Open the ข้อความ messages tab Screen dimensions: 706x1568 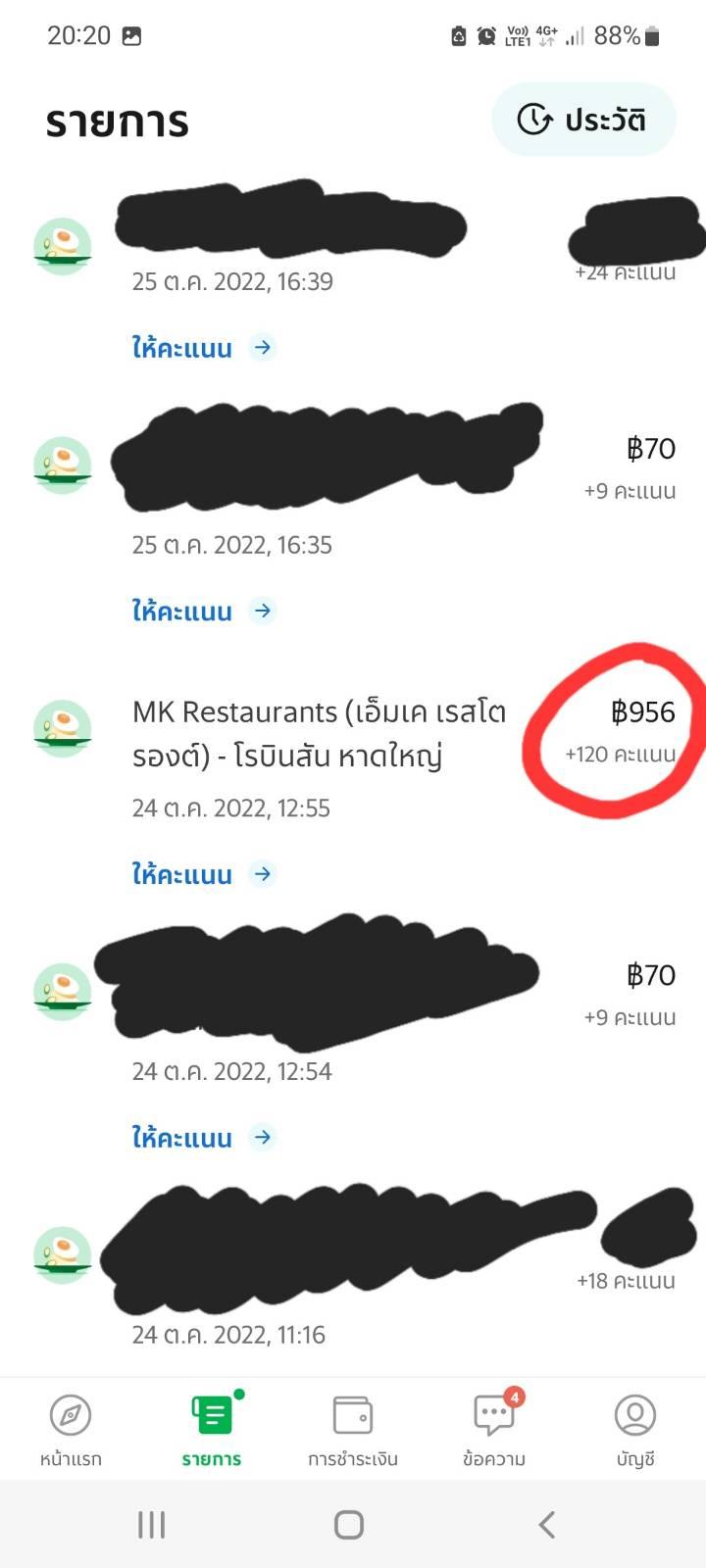pos(494,1431)
